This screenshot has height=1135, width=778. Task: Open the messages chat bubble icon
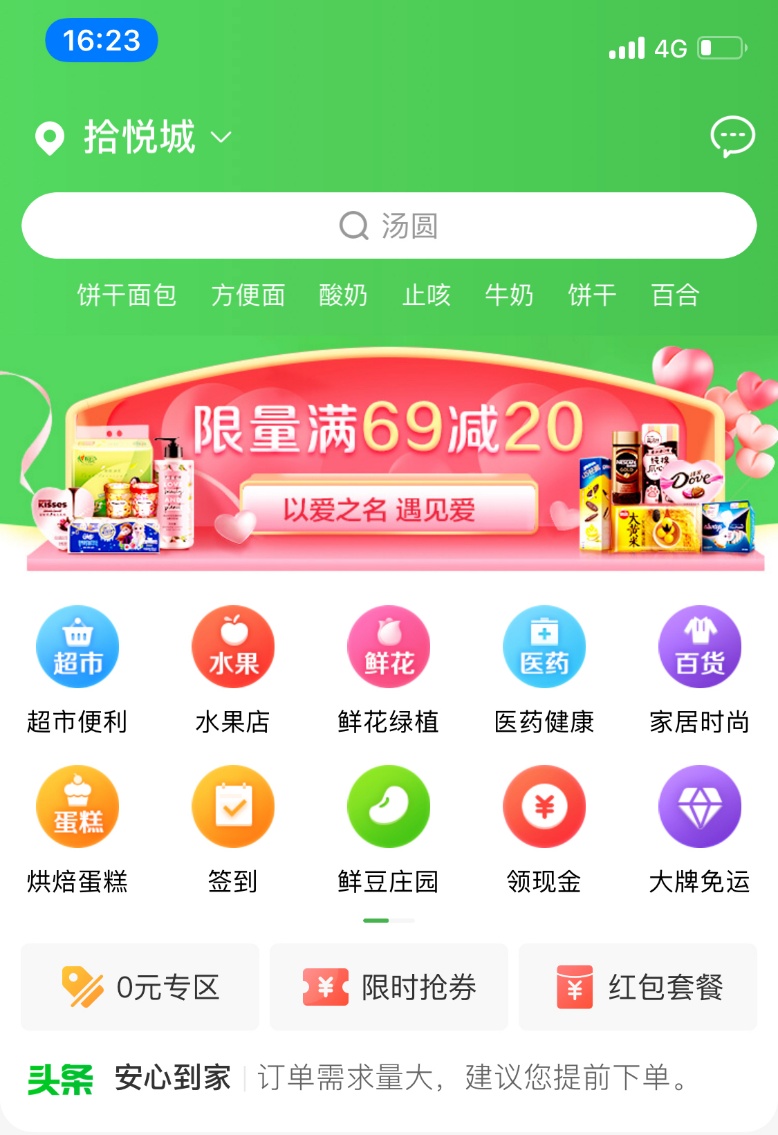pos(732,136)
